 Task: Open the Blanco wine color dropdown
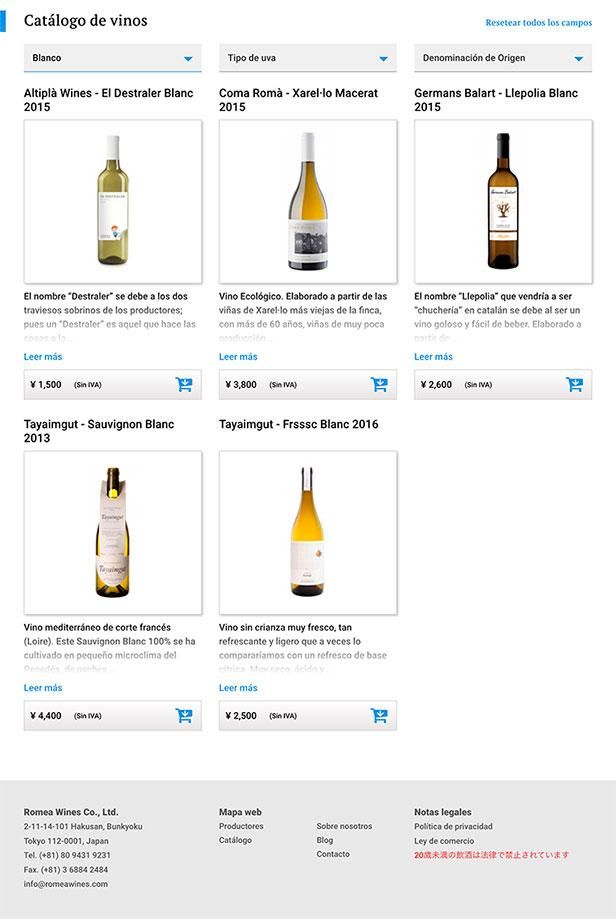click(112, 58)
